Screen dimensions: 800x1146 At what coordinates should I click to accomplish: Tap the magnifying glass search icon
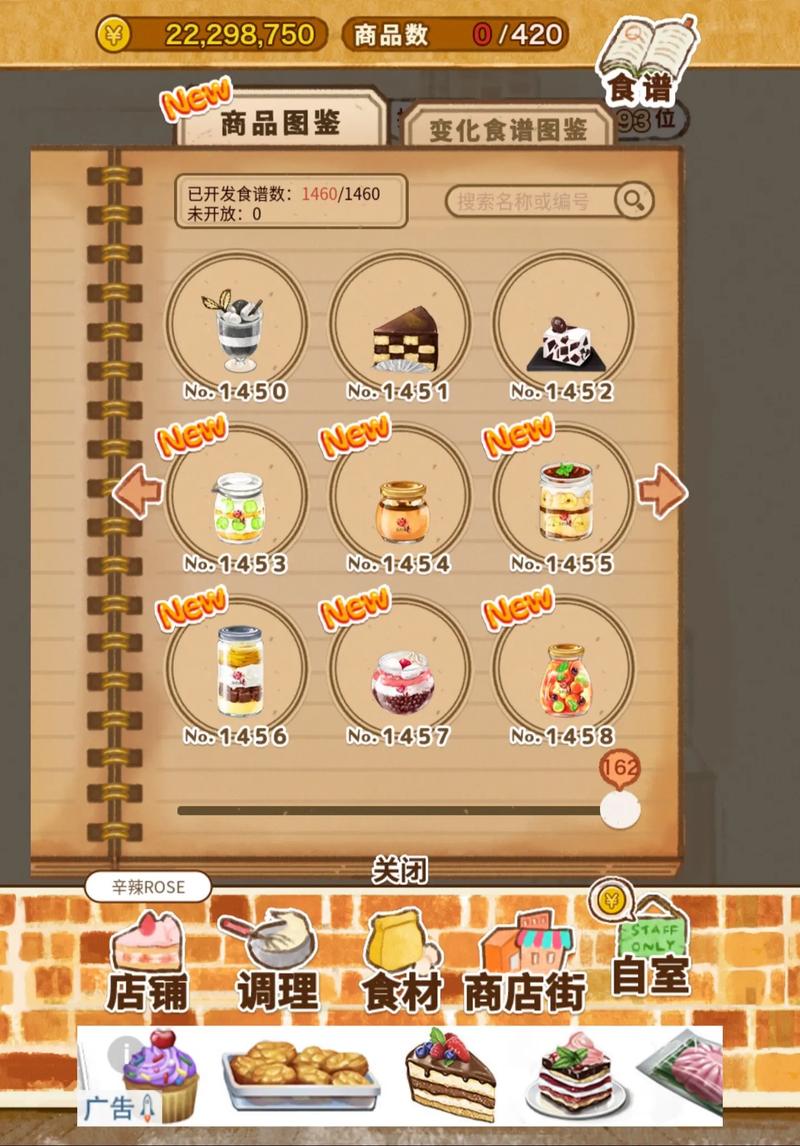[632, 201]
